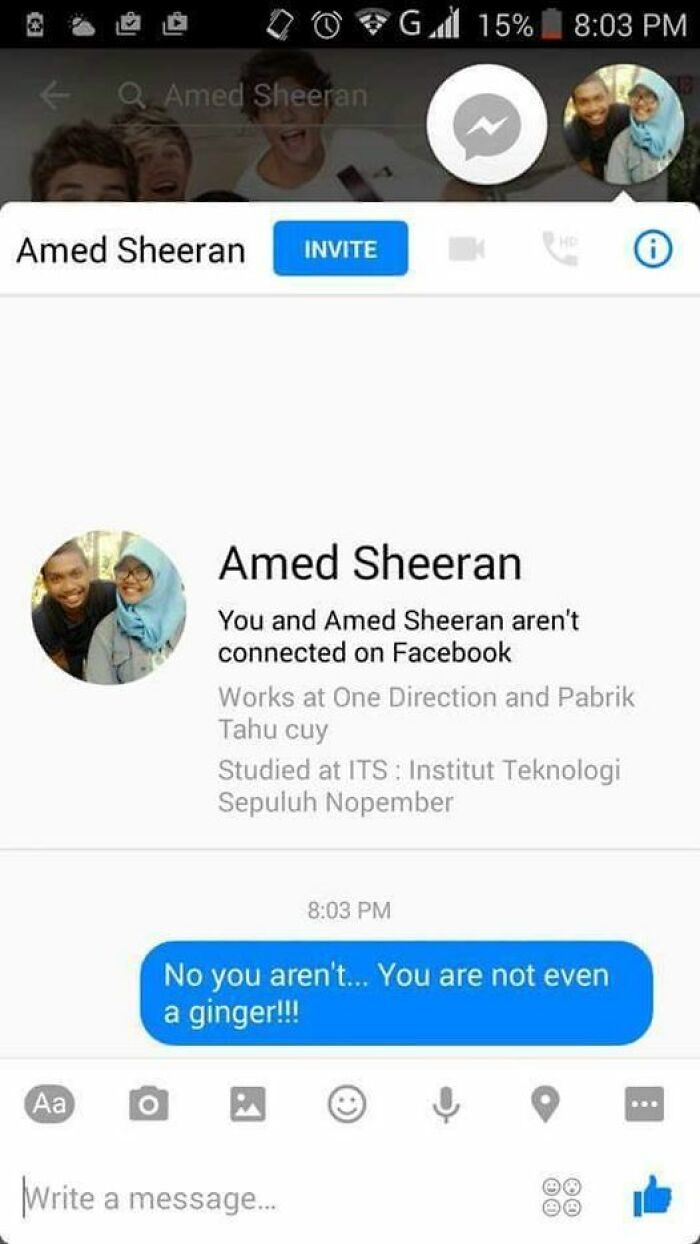Image resolution: width=700 pixels, height=1244 pixels.
Task: Start a voice call with Amed Sheeran
Action: click(561, 249)
